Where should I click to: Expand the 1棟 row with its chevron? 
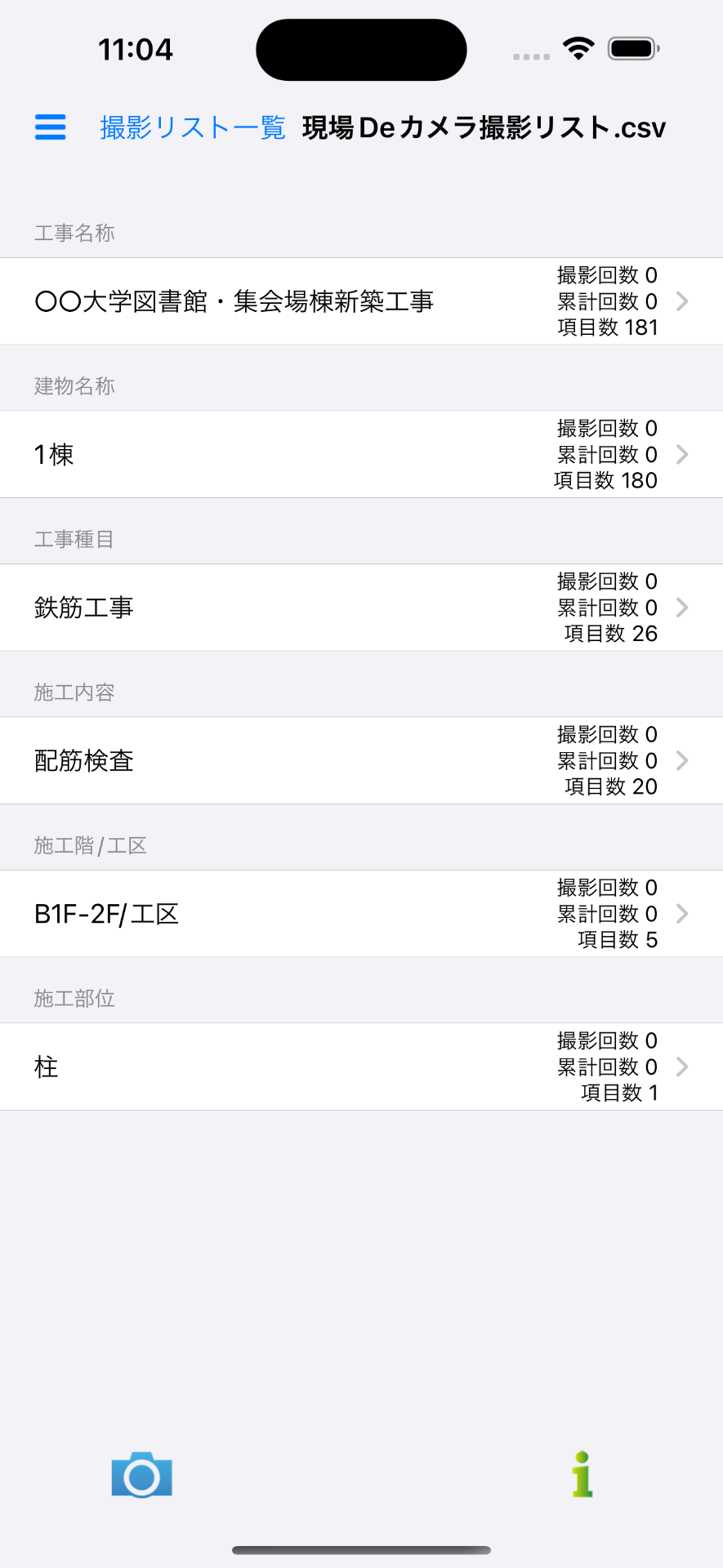click(682, 454)
